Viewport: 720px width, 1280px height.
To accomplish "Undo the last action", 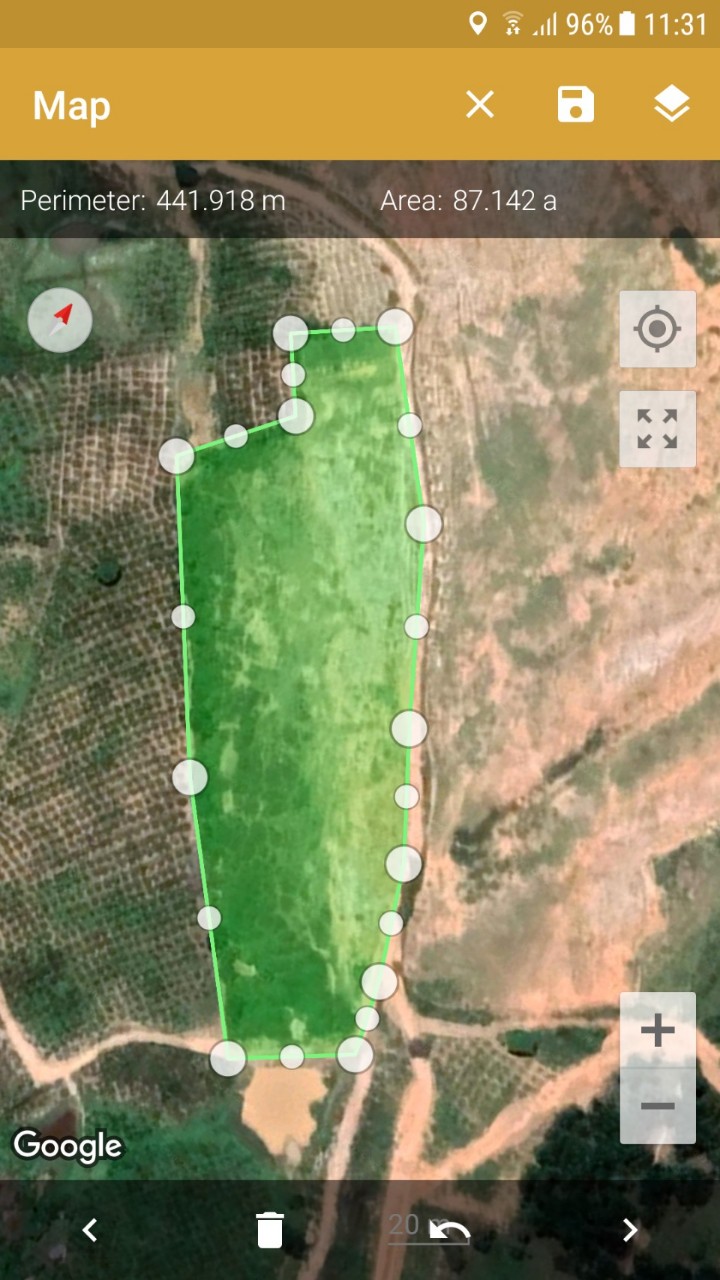I will point(448,1230).
